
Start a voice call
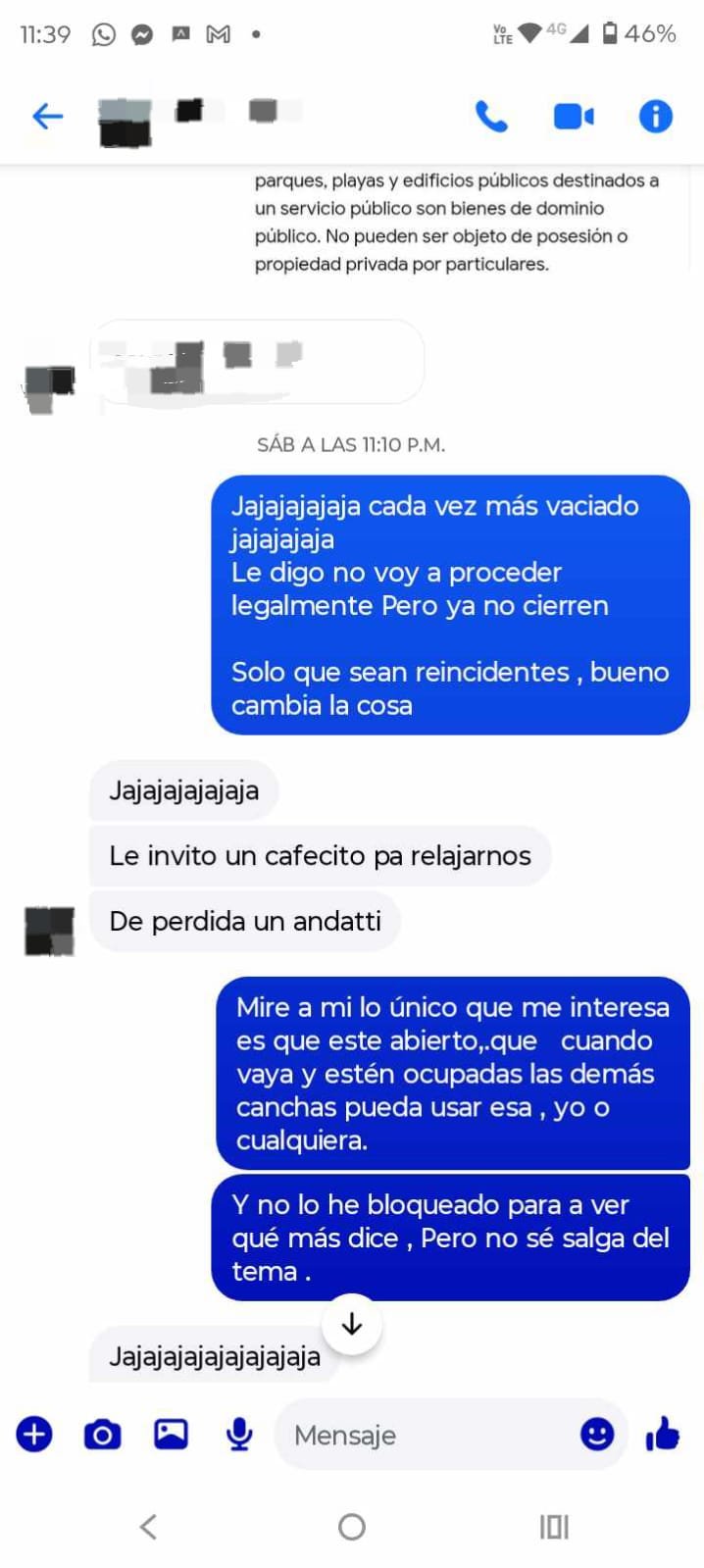(x=491, y=117)
